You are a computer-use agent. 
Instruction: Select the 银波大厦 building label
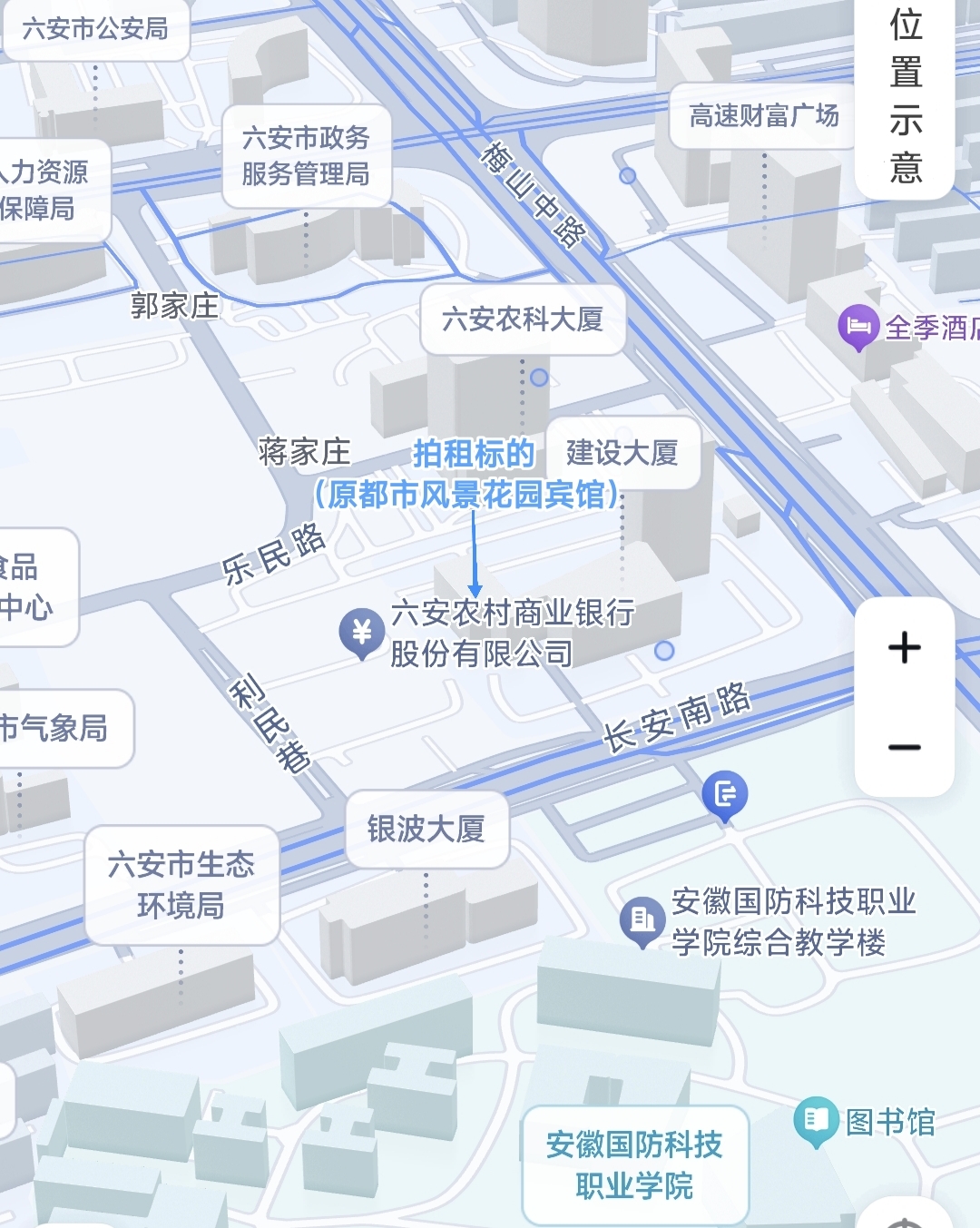pos(426,830)
